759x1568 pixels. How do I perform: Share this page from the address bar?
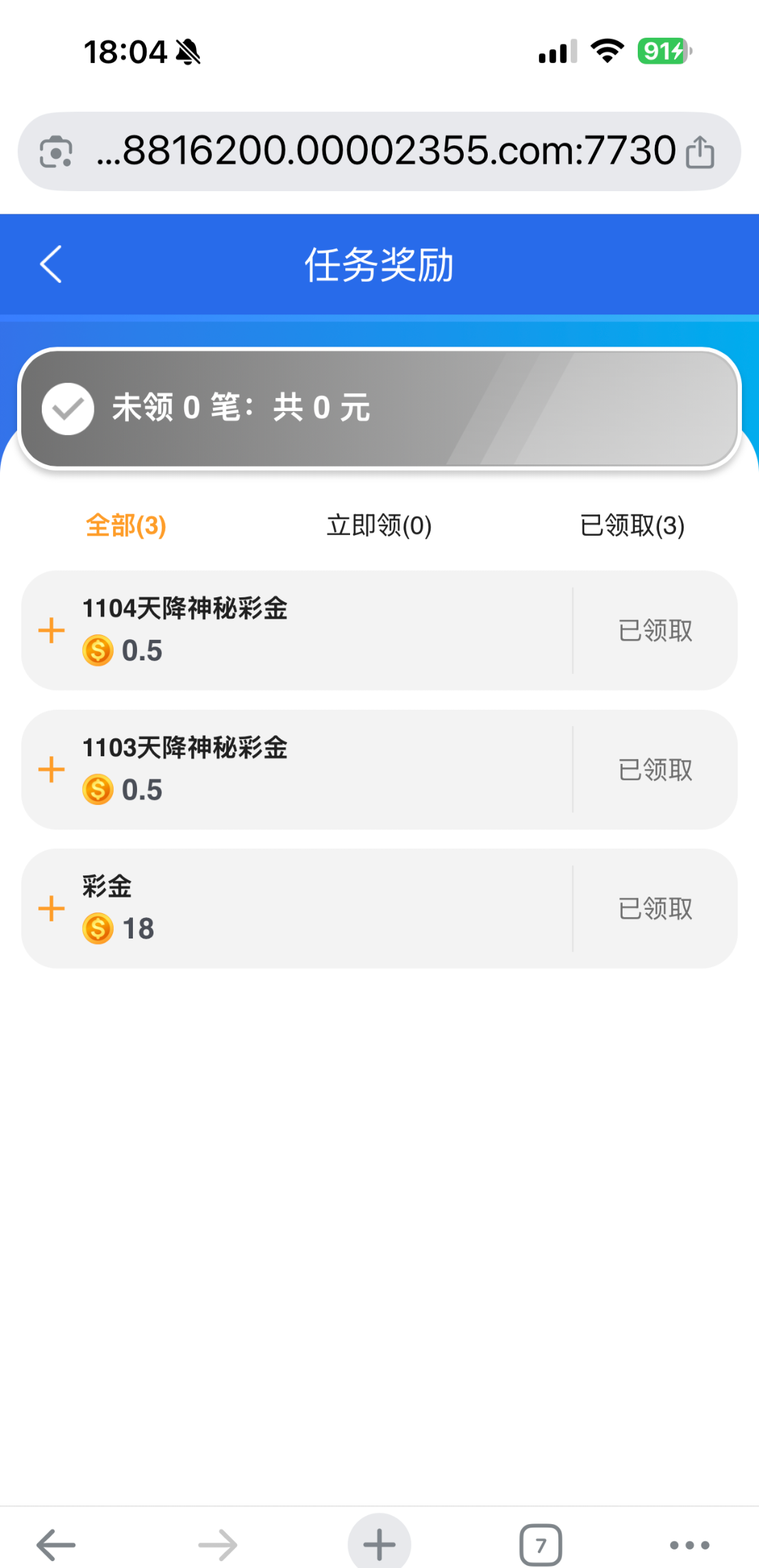(x=699, y=151)
